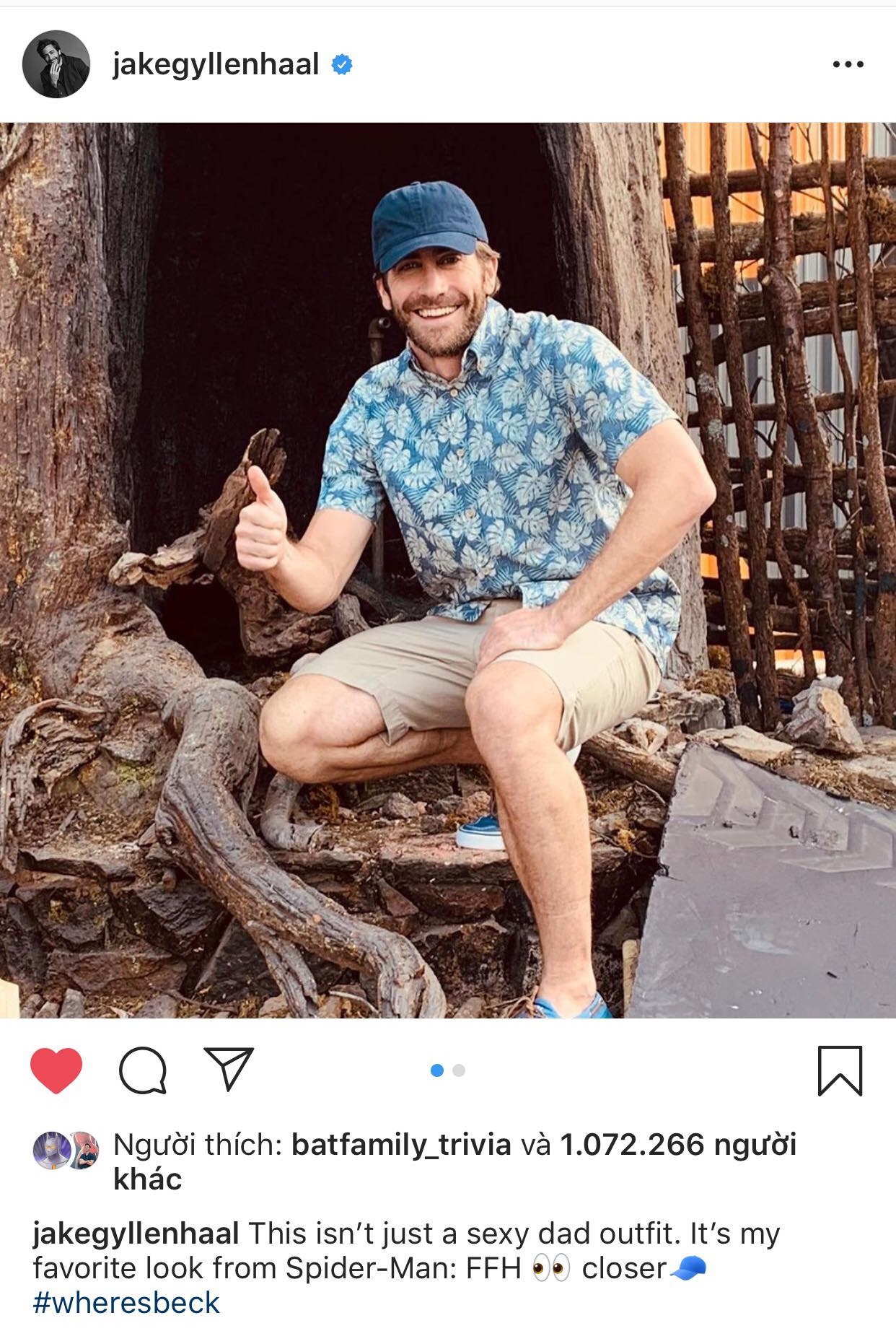Open the comments on this post

coord(143,1070)
